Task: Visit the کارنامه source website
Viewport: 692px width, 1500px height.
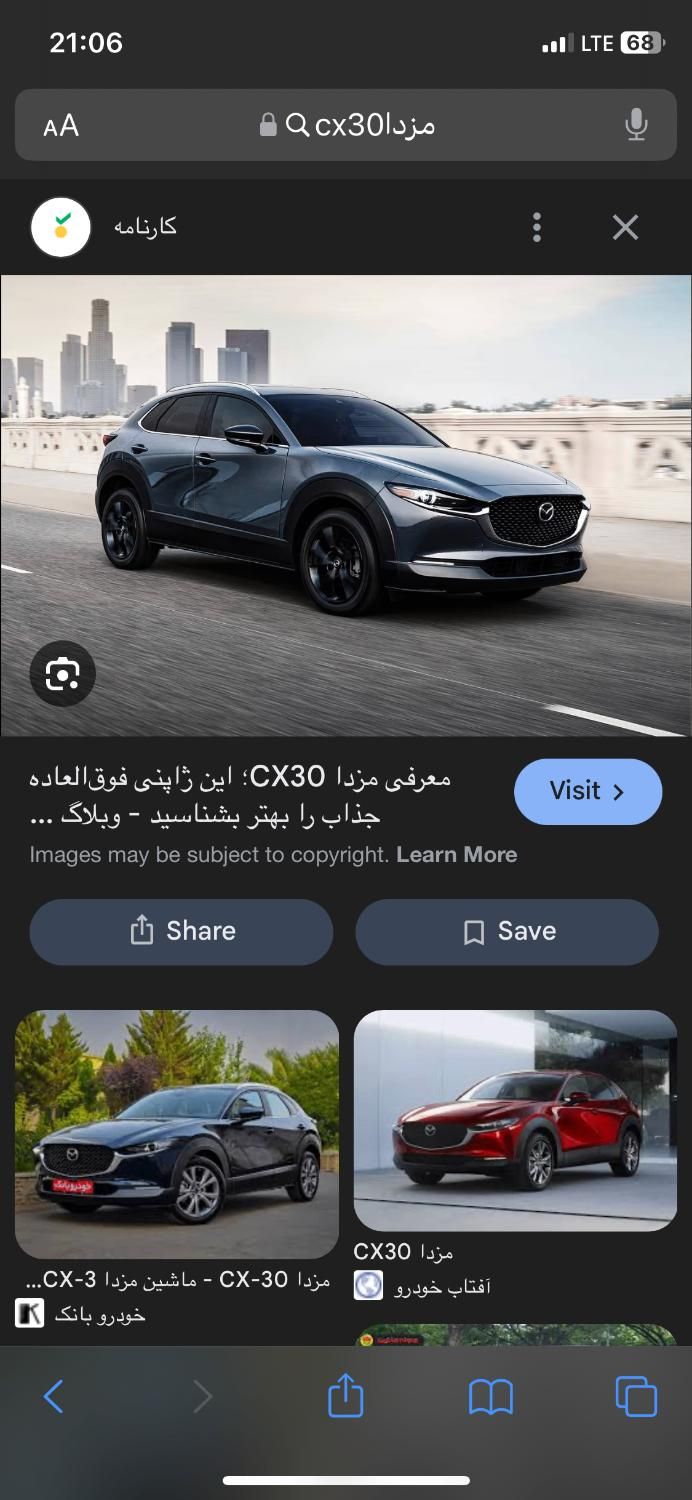Action: click(x=587, y=792)
